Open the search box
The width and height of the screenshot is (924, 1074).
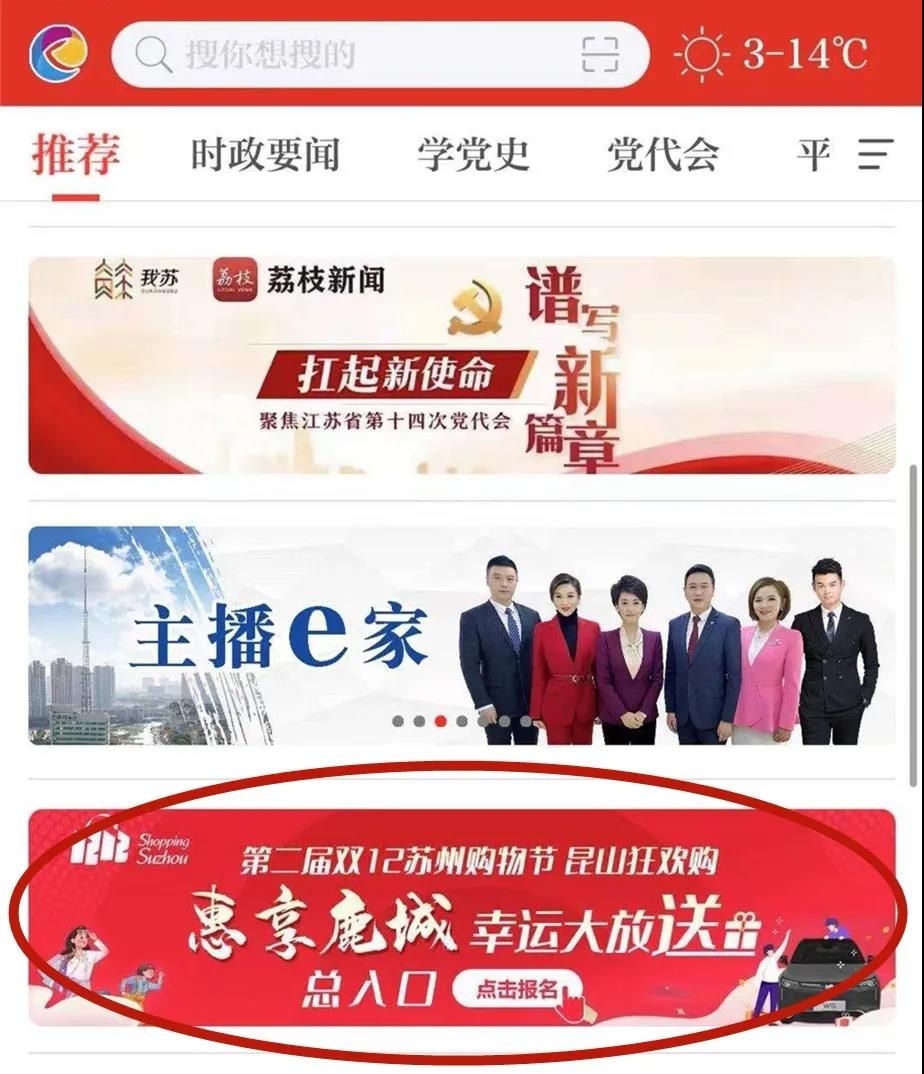coord(350,54)
